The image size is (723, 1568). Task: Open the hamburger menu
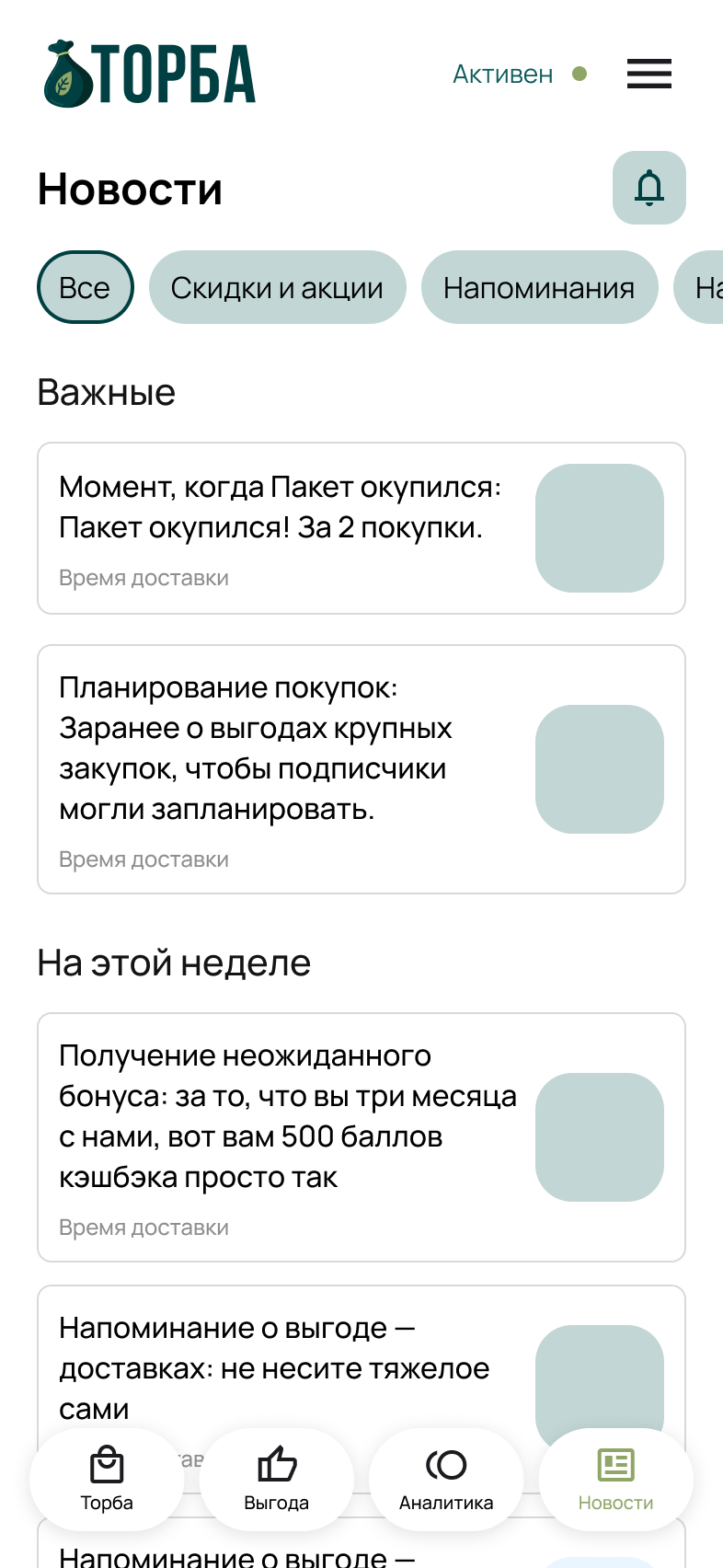pyautogui.click(x=648, y=74)
